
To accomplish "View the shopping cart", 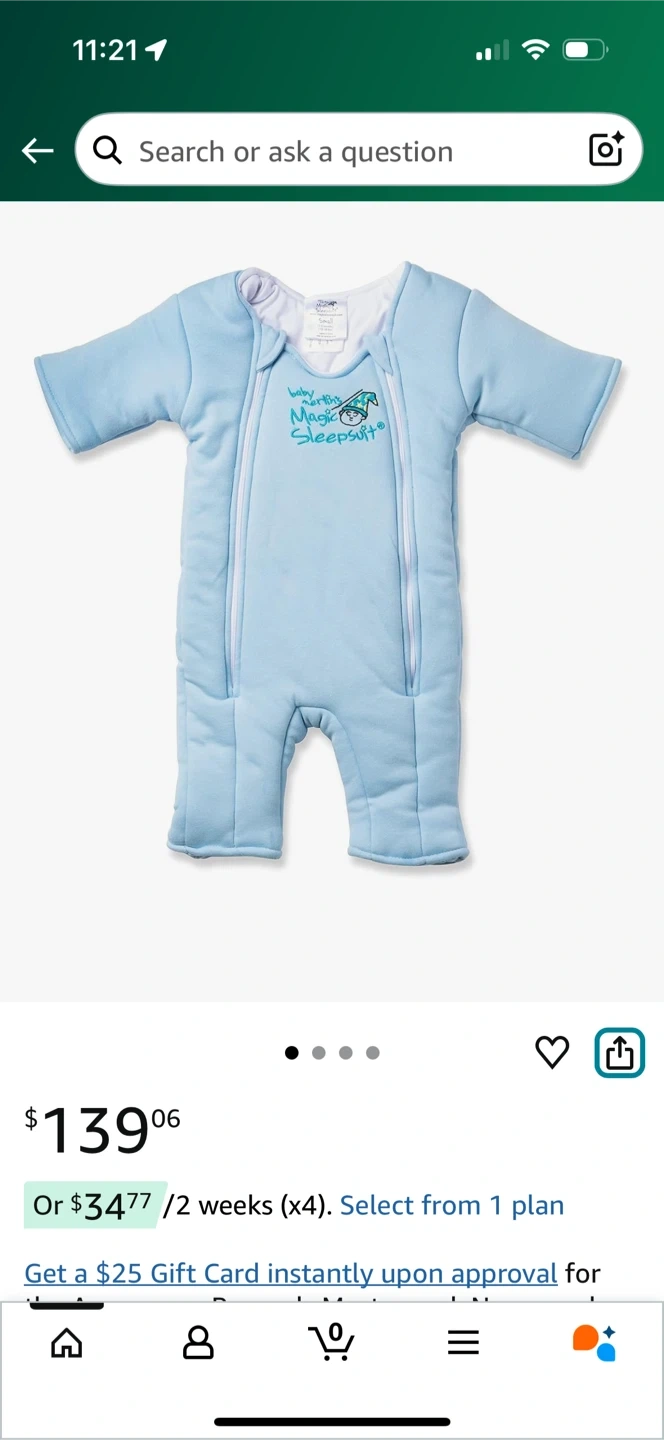I will click(331, 1342).
